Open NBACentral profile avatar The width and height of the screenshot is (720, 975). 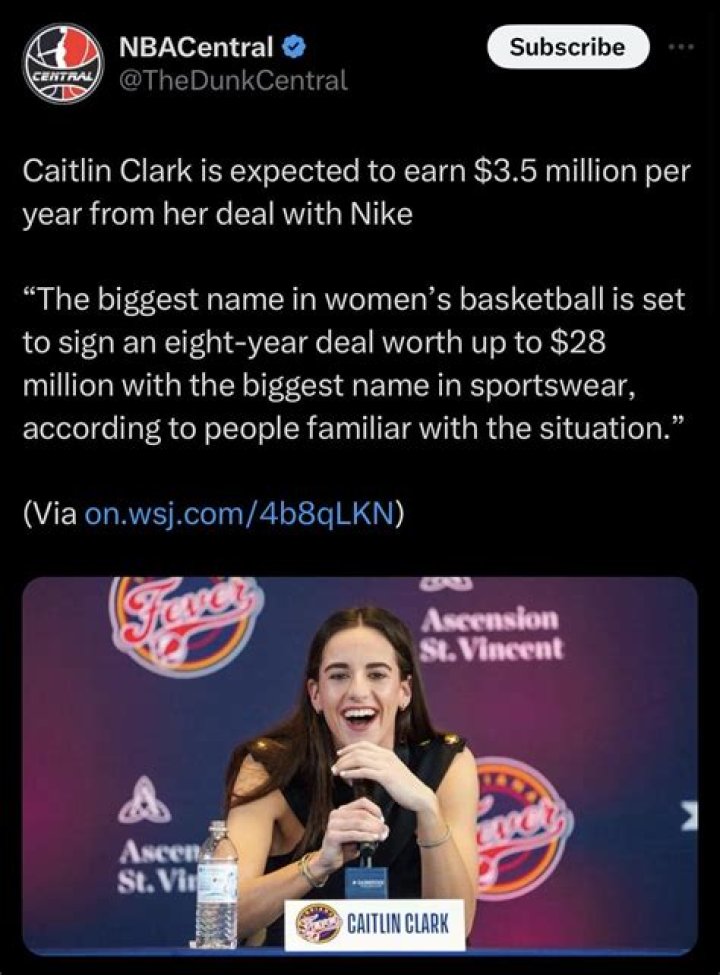pos(64,63)
